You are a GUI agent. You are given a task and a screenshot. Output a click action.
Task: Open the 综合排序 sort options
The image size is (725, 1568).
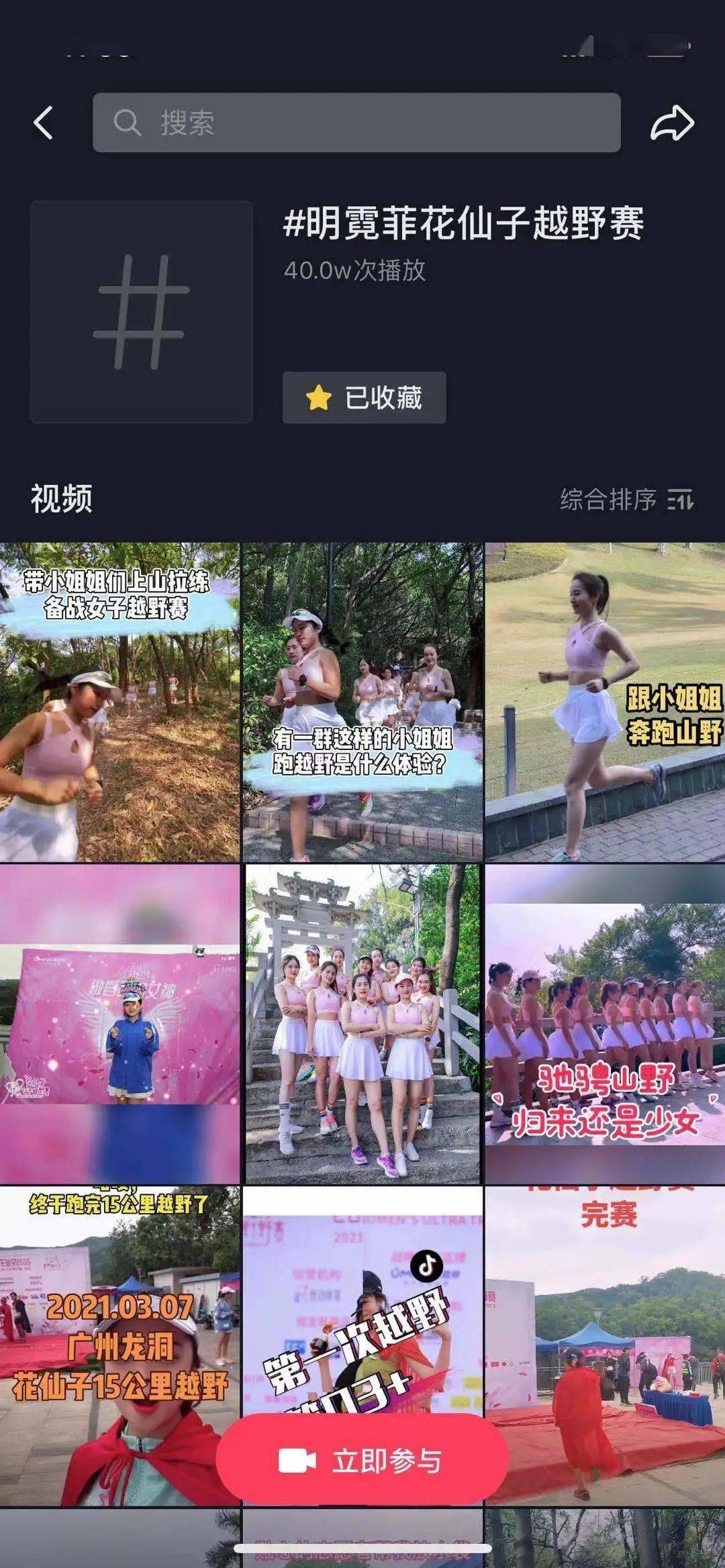(627, 499)
